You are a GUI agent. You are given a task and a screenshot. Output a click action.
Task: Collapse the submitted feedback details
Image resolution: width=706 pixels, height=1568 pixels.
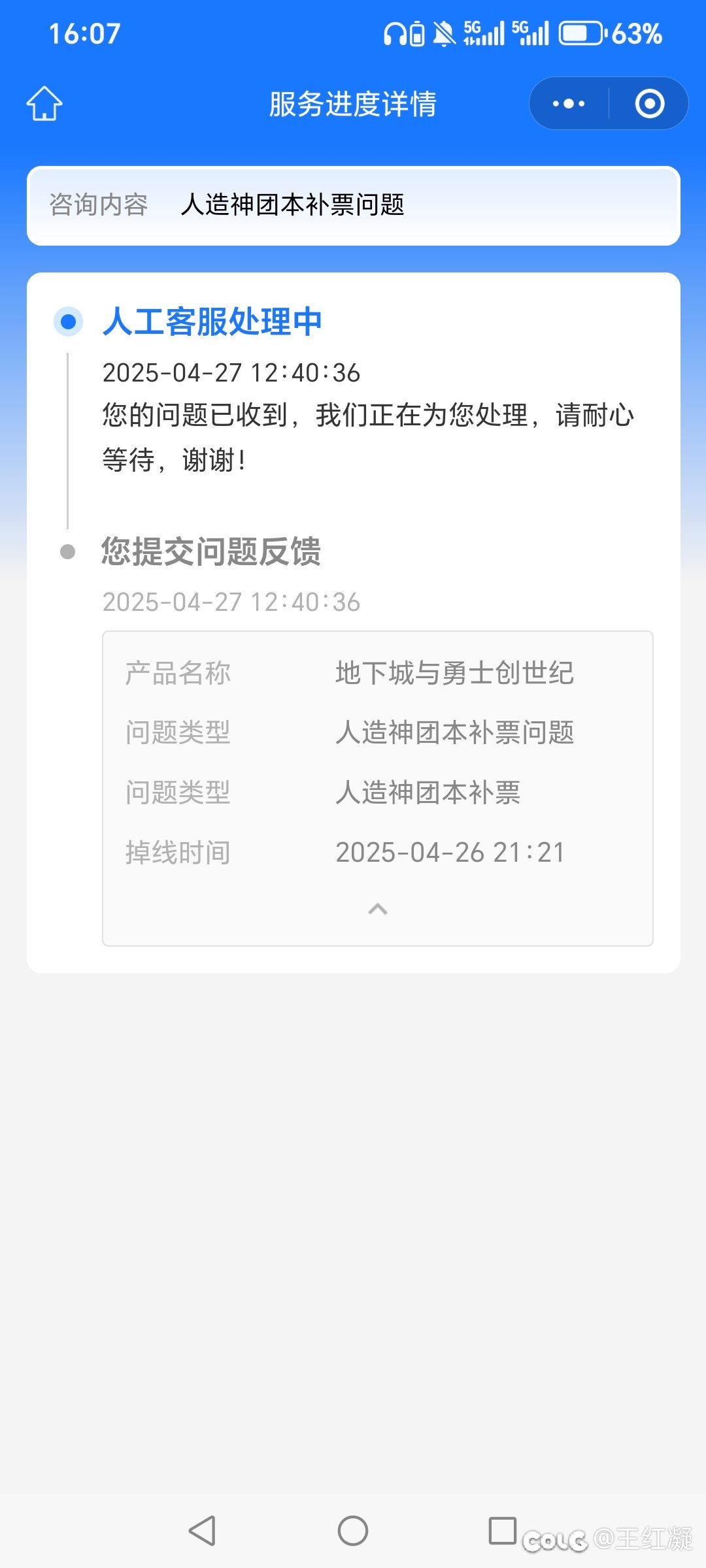coord(378,909)
